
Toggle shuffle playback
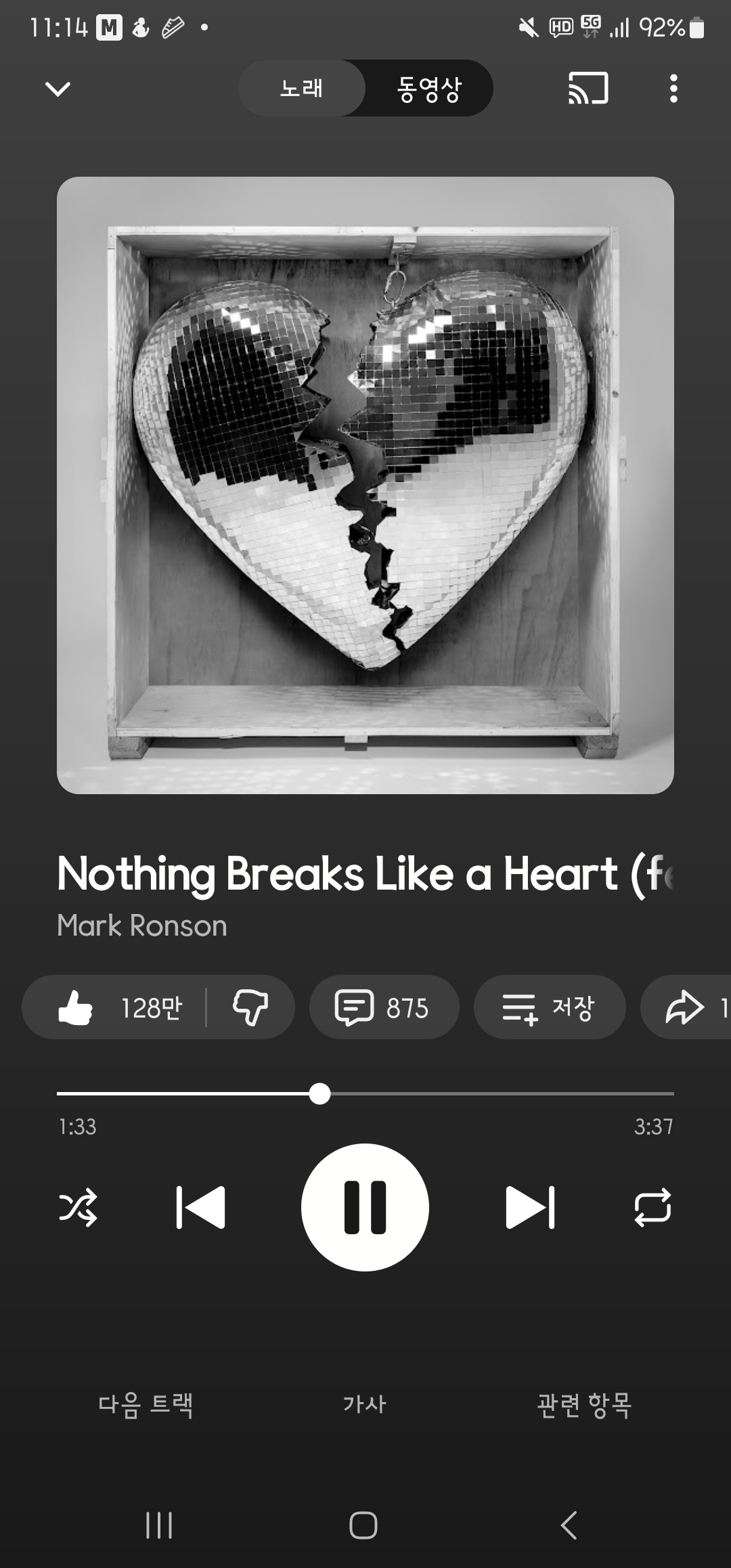click(x=79, y=1207)
